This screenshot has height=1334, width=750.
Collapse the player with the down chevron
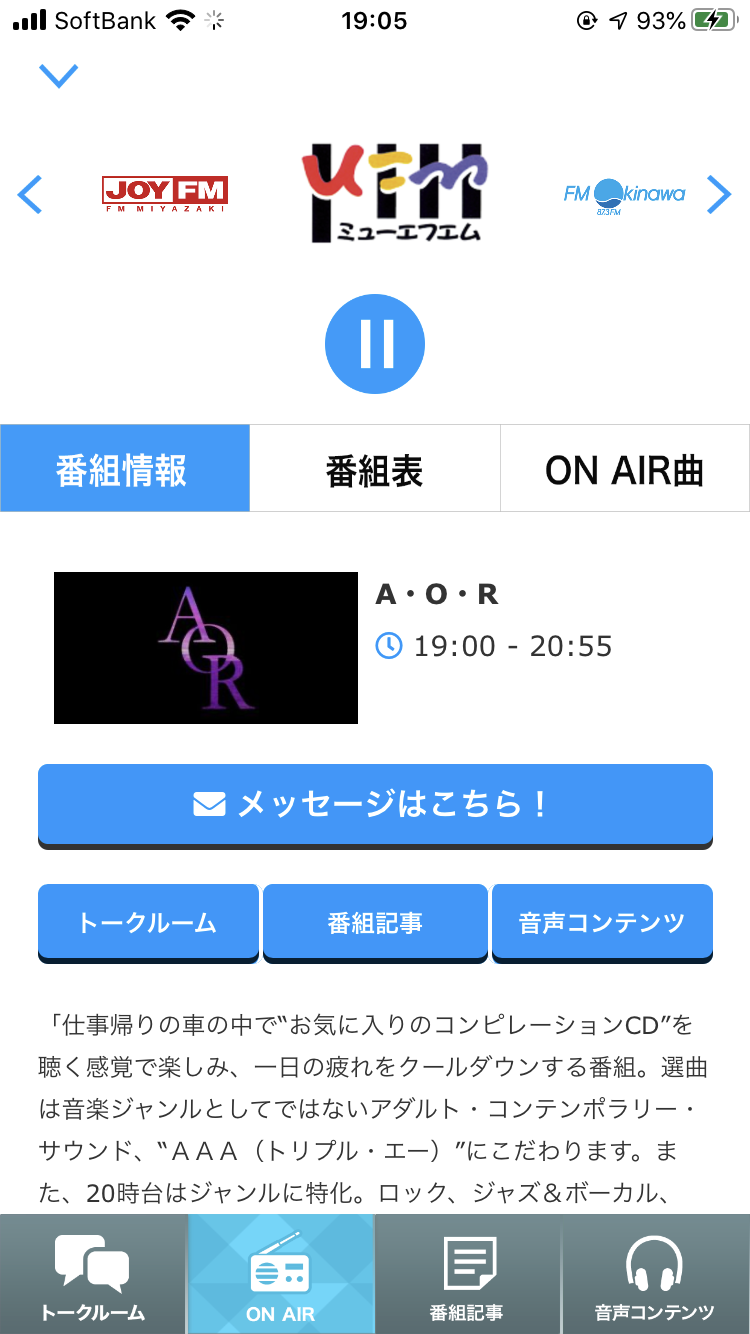coord(58,76)
